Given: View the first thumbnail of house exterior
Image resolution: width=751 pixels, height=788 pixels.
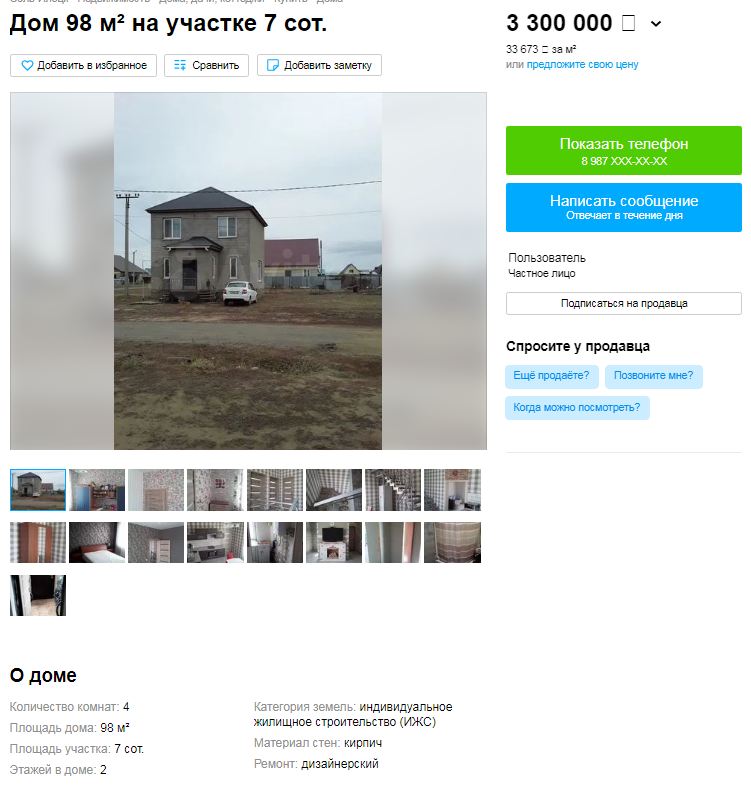Looking at the screenshot, I should 38,490.
